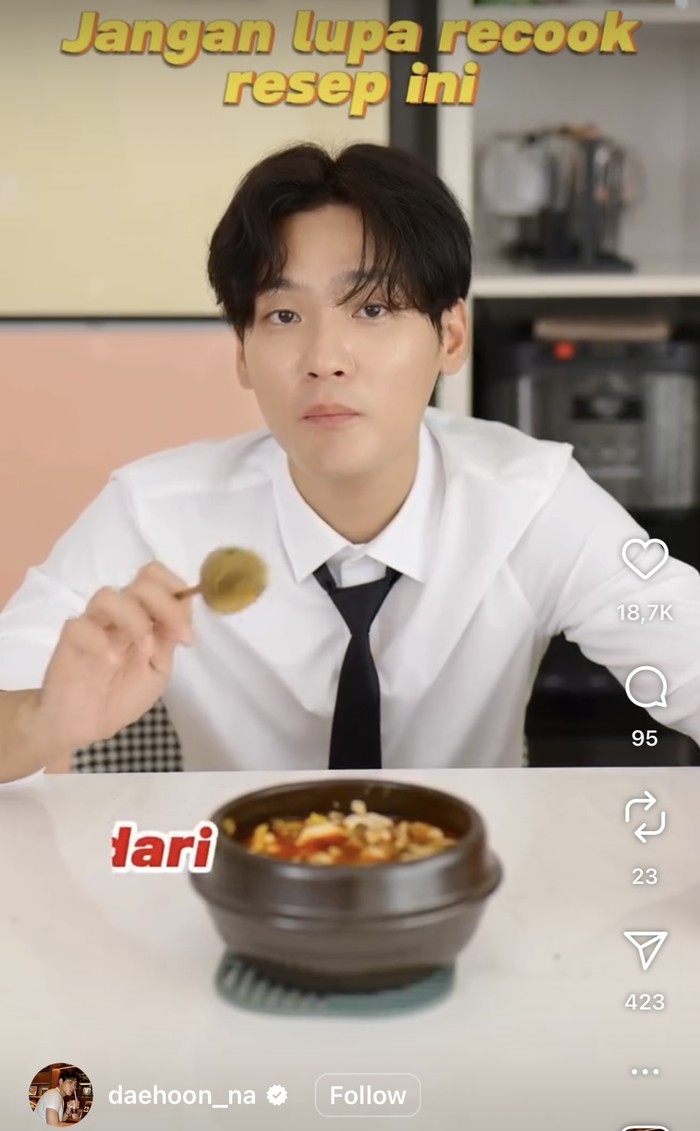
Task: Share the reel via the paper plane icon
Action: 645,949
